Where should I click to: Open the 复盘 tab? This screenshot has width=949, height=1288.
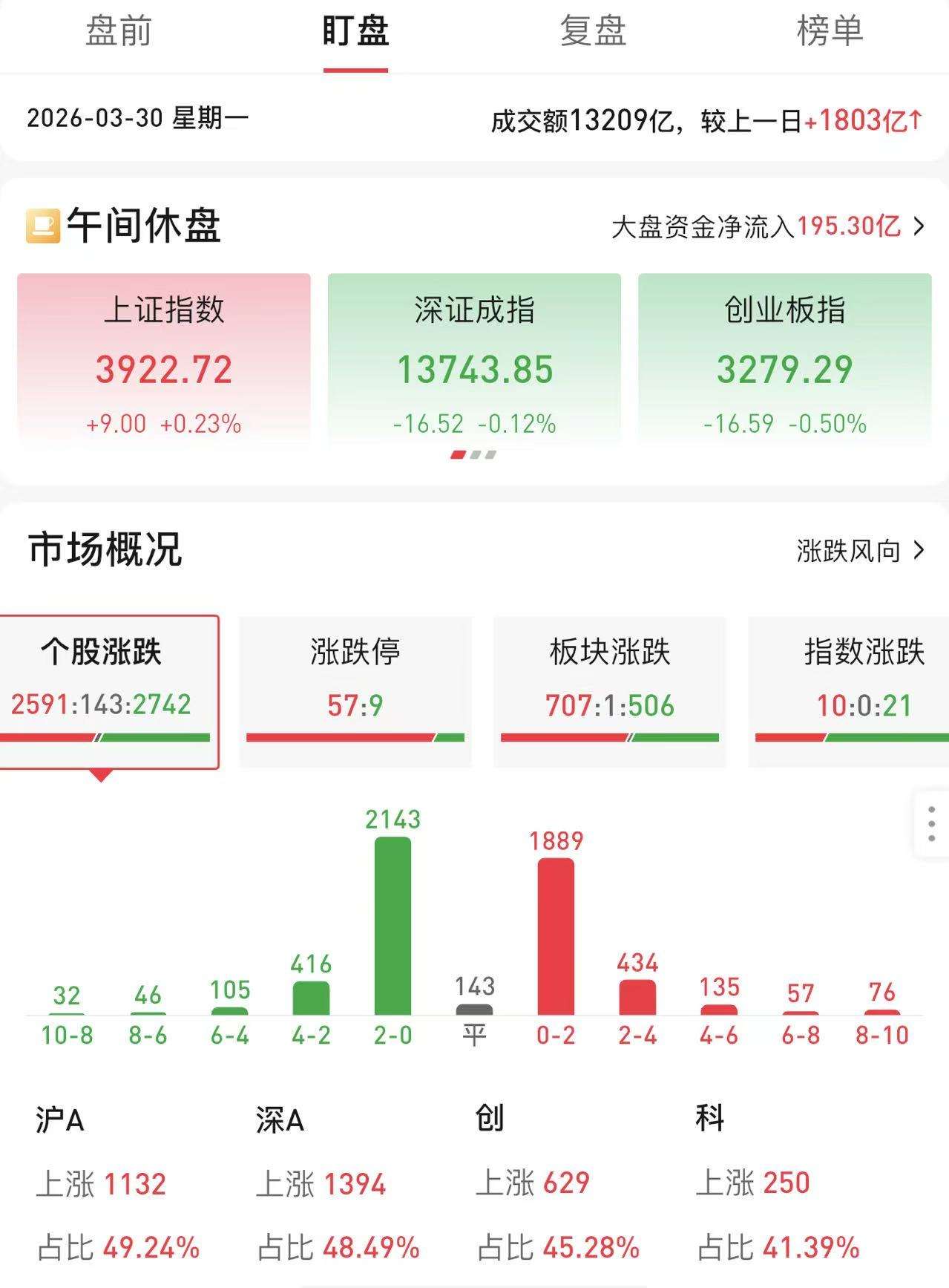point(593,31)
